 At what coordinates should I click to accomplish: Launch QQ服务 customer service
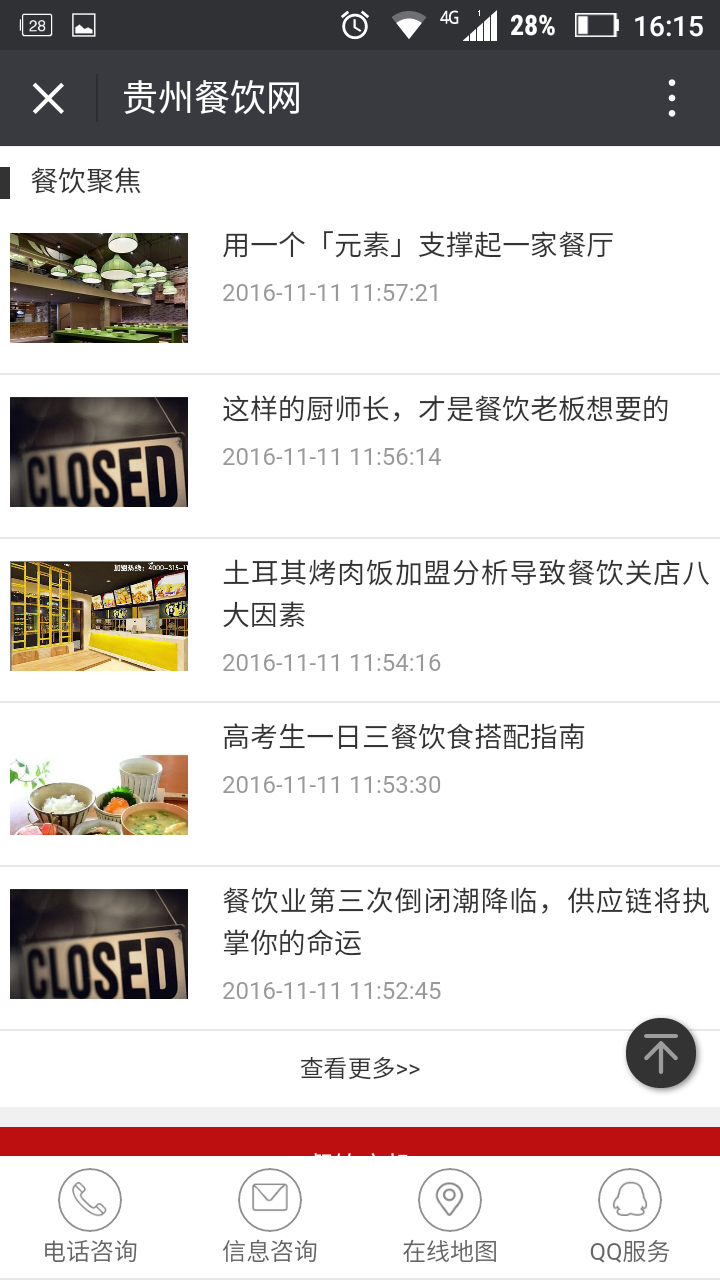630,1216
